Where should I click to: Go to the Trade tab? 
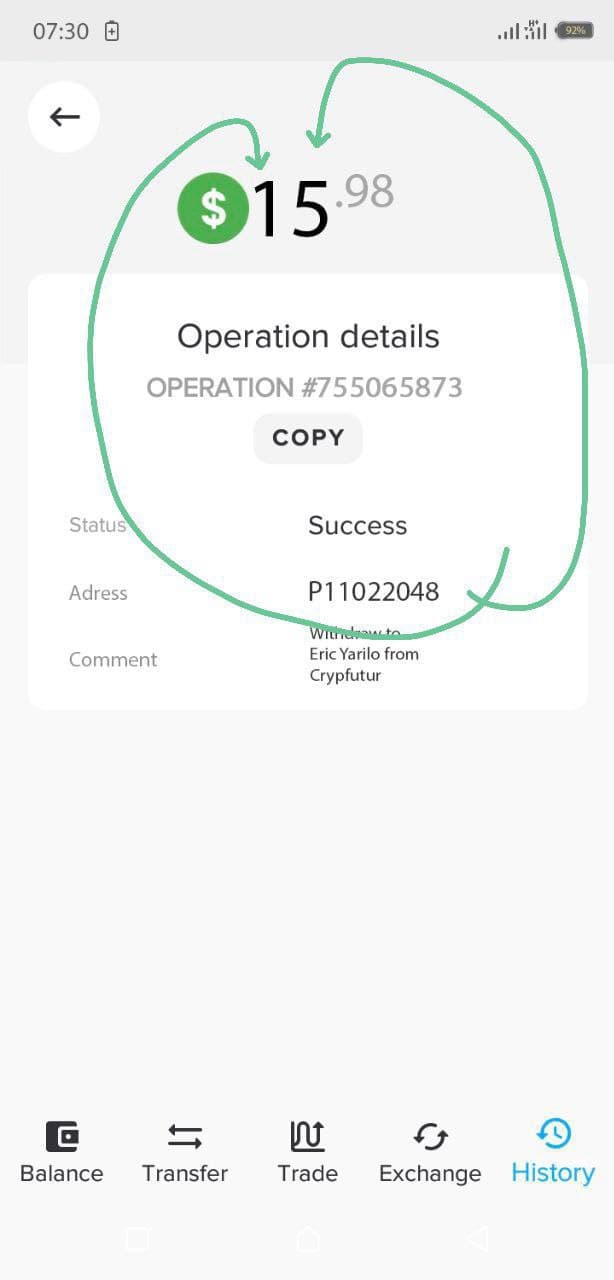tap(307, 1152)
